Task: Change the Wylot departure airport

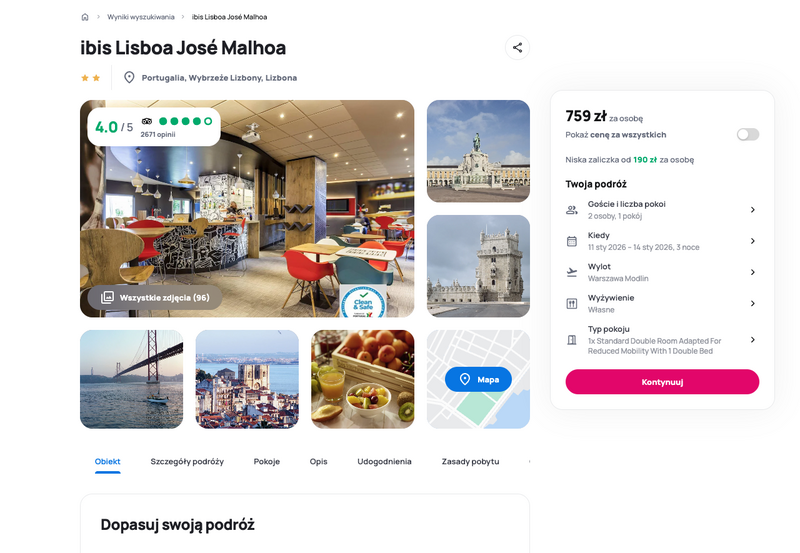Action: click(x=661, y=272)
